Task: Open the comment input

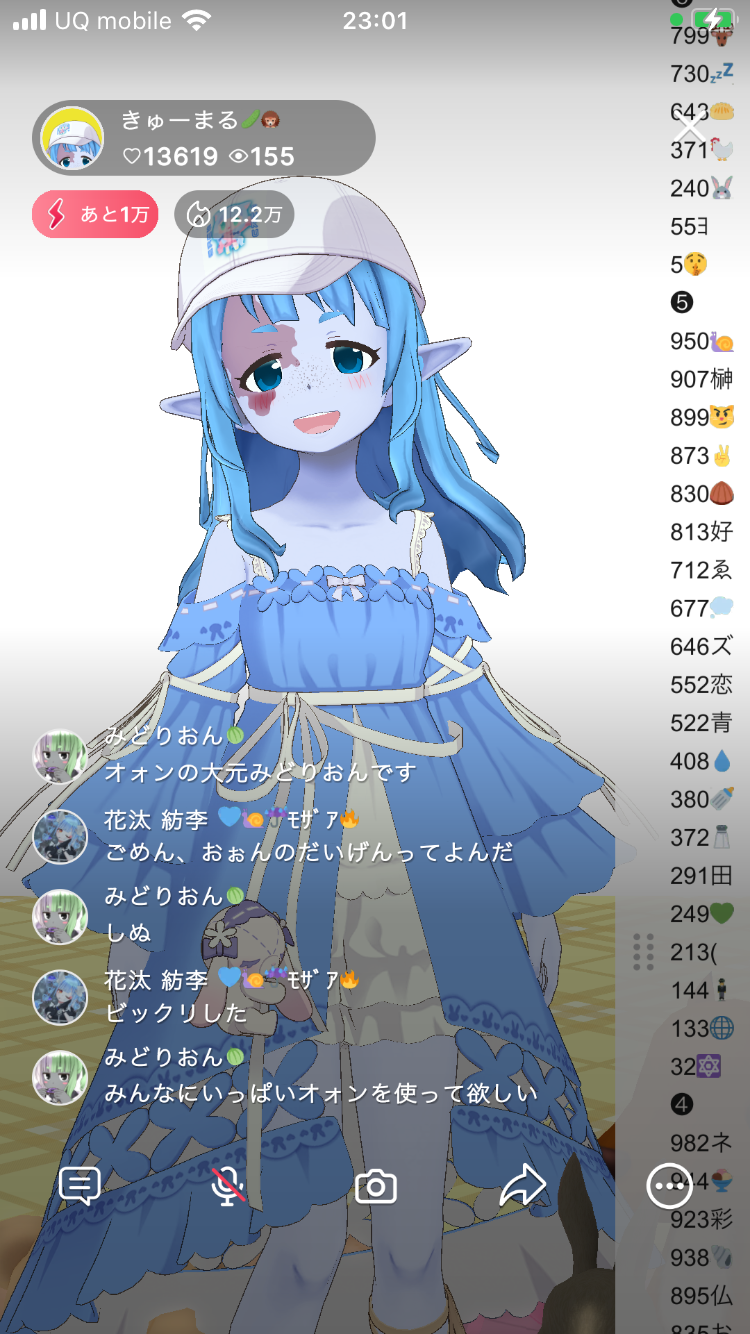Action: pos(80,1187)
